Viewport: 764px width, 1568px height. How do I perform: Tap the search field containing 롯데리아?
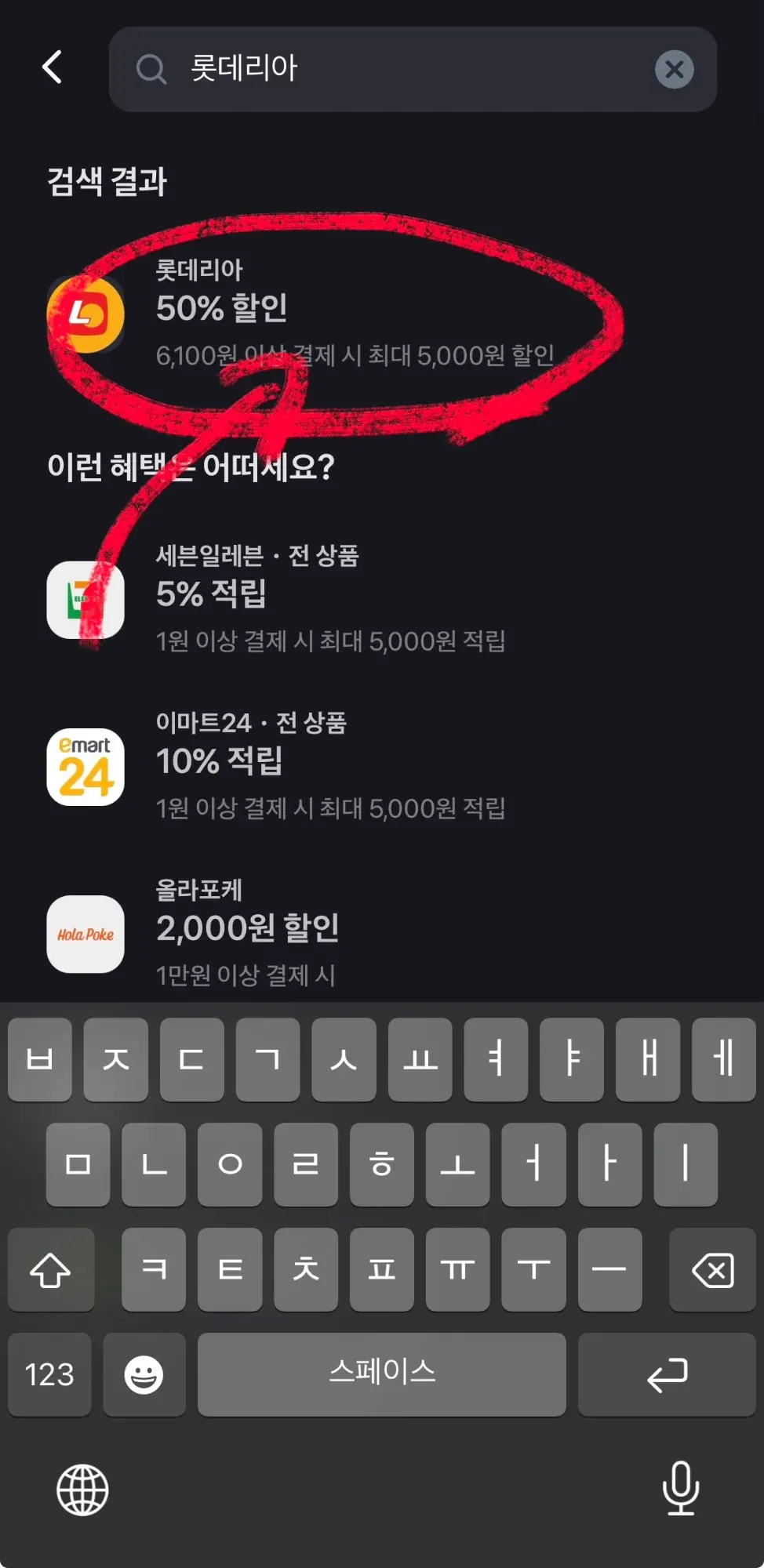392,69
